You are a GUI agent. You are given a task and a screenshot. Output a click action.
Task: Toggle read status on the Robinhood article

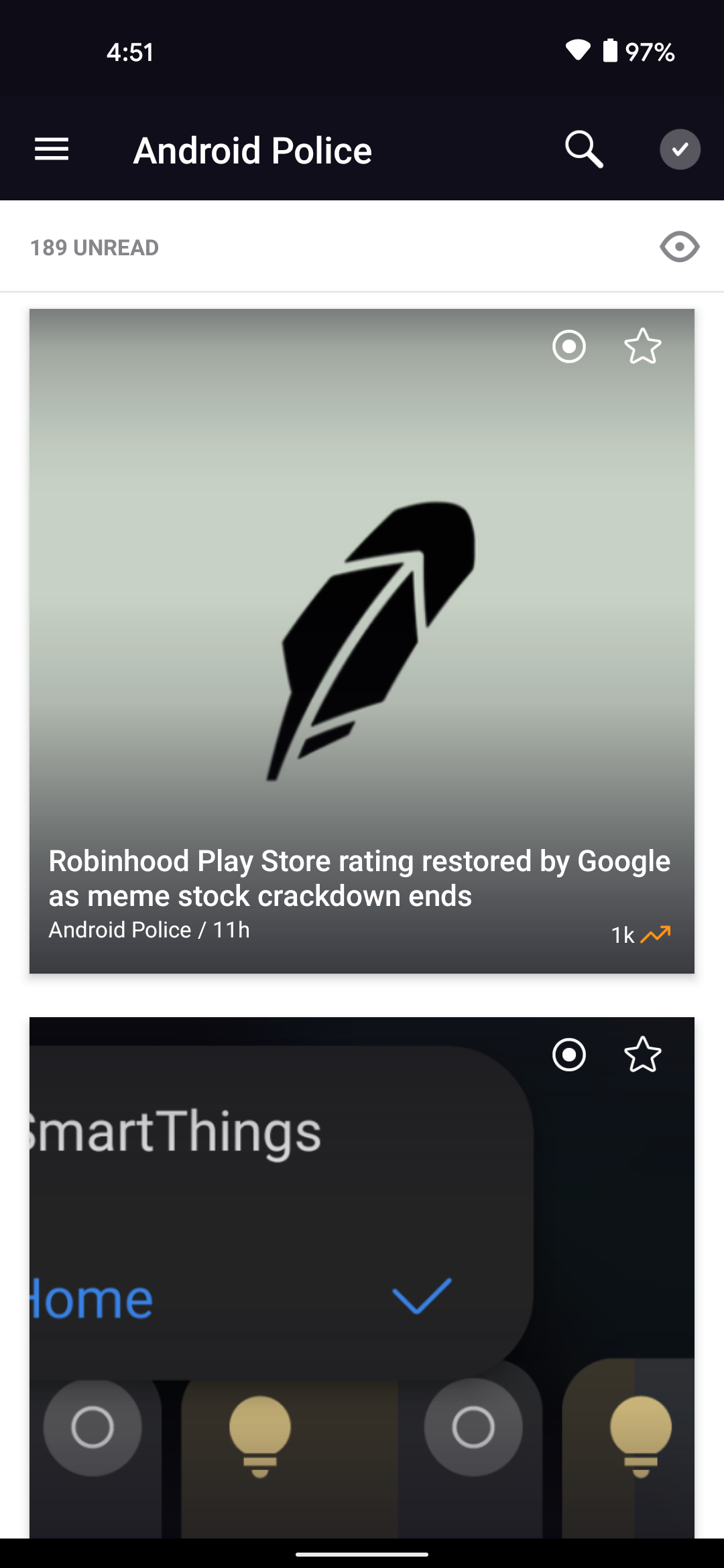[x=568, y=347]
